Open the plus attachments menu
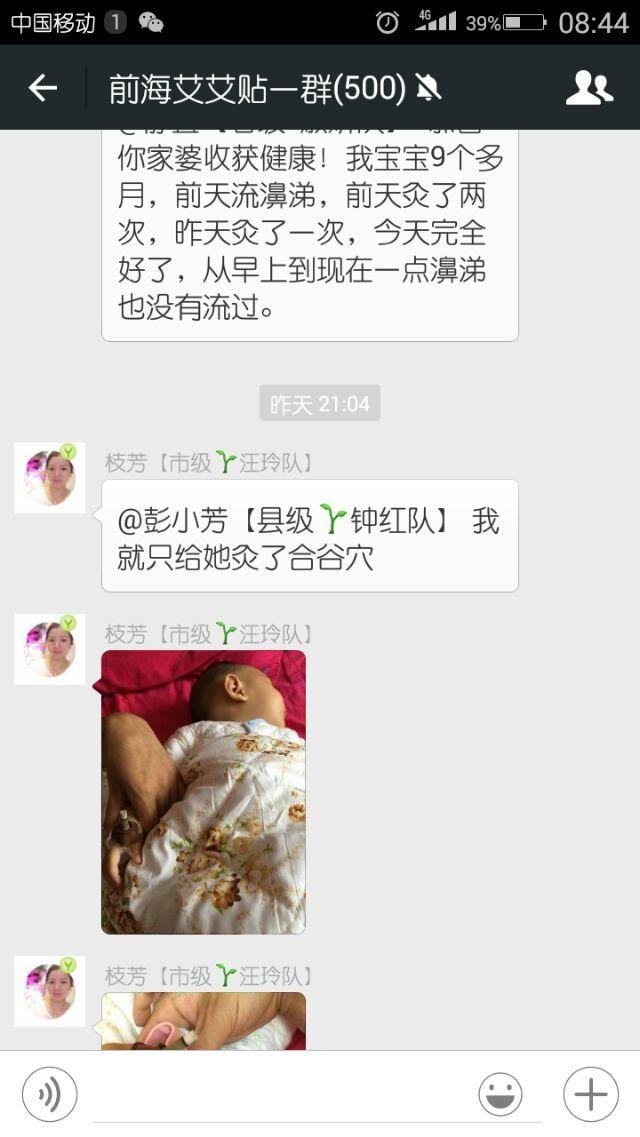The width and height of the screenshot is (640, 1137). pyautogui.click(x=590, y=1095)
